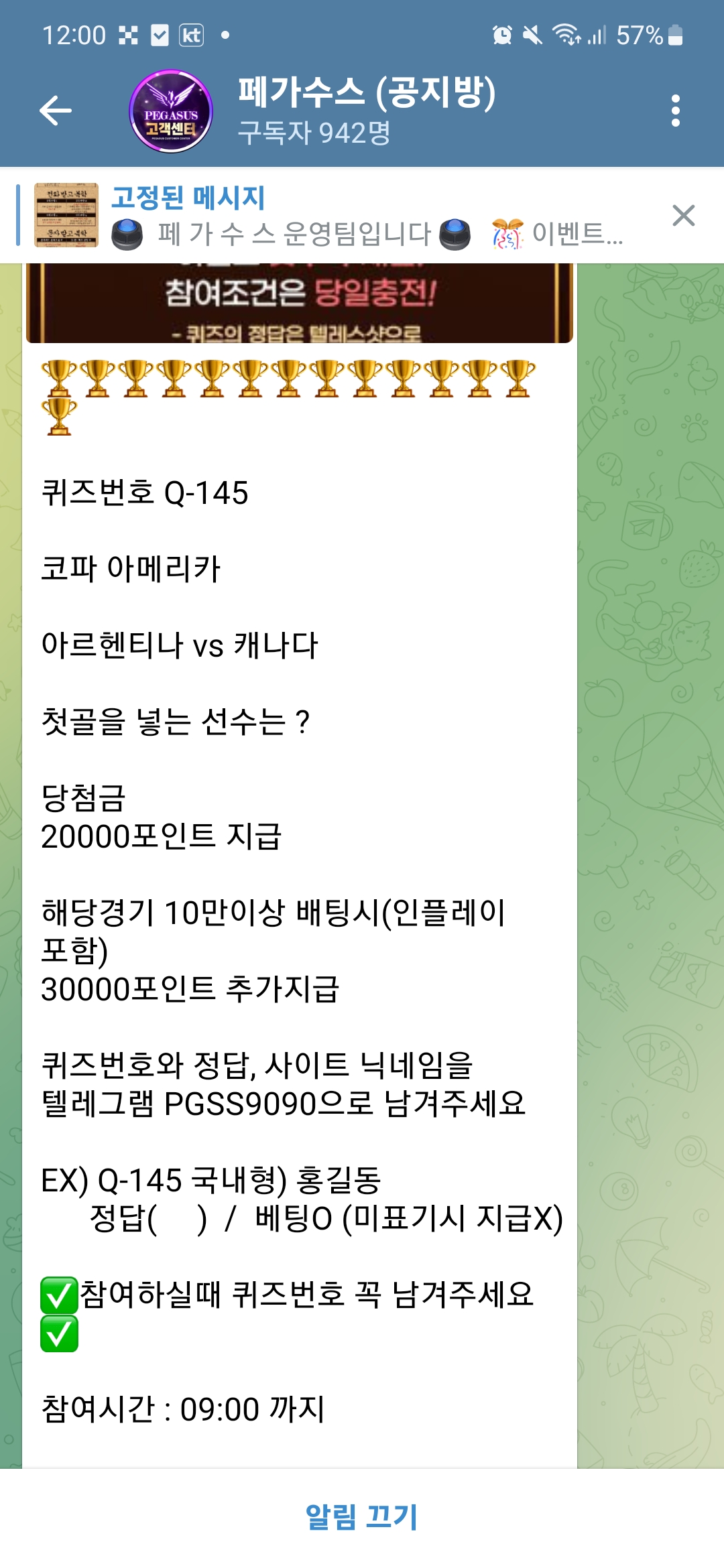Open the event banner image in message

pos(299,303)
